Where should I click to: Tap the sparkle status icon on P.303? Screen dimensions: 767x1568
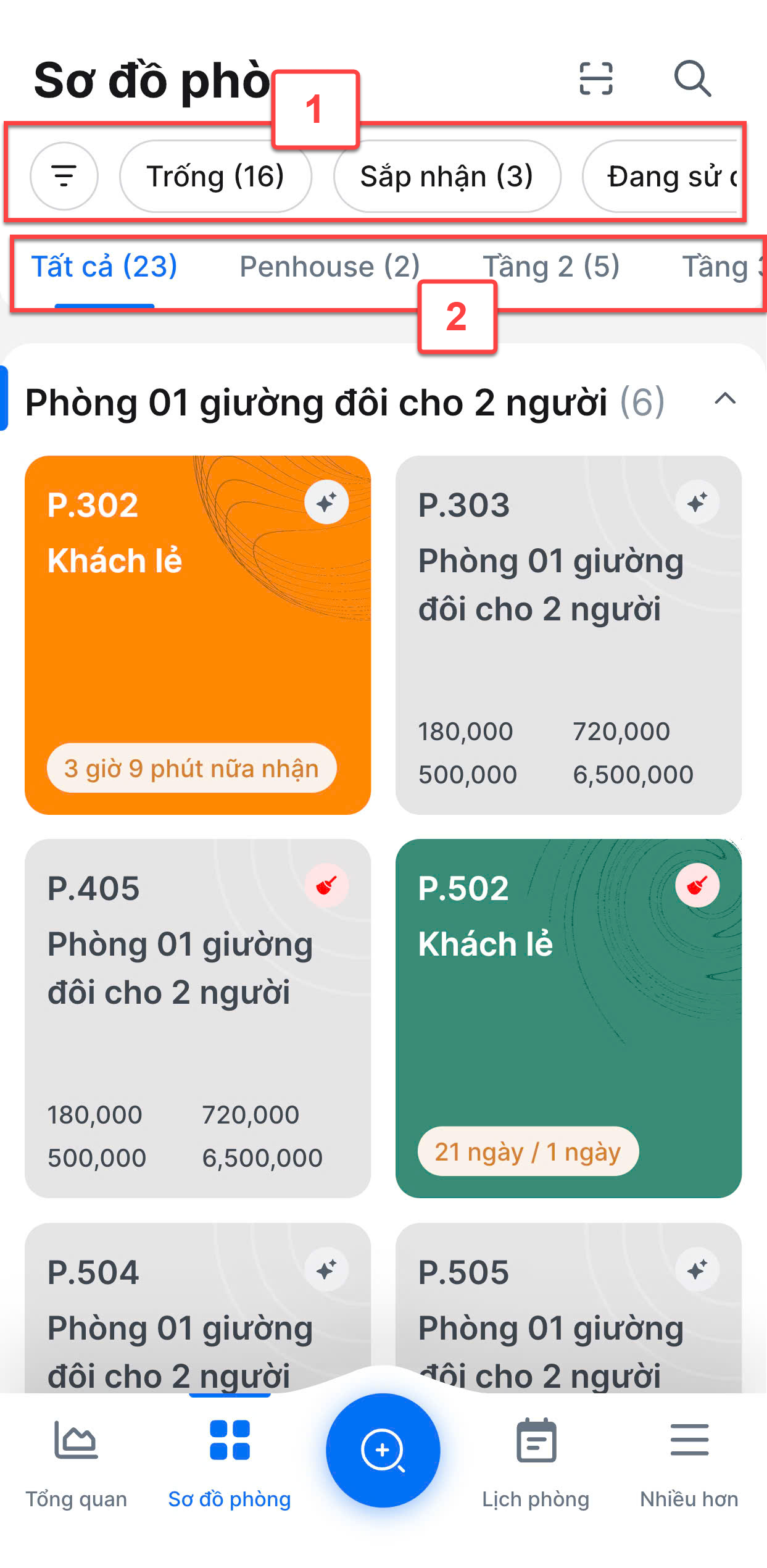(x=697, y=502)
